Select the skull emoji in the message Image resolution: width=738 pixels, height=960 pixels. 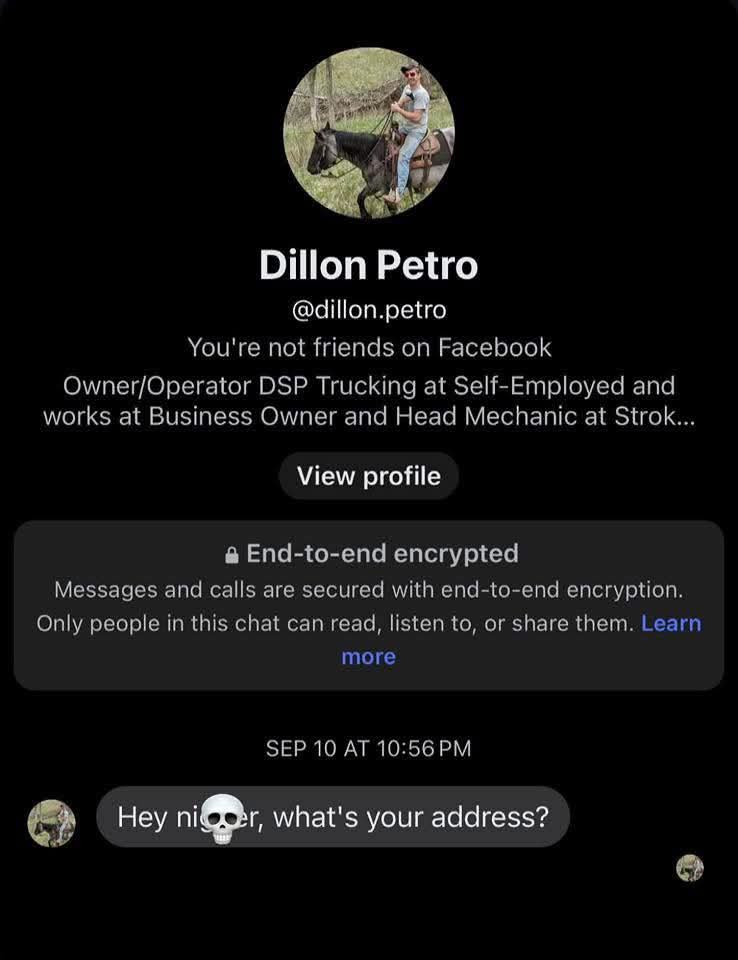[222, 816]
